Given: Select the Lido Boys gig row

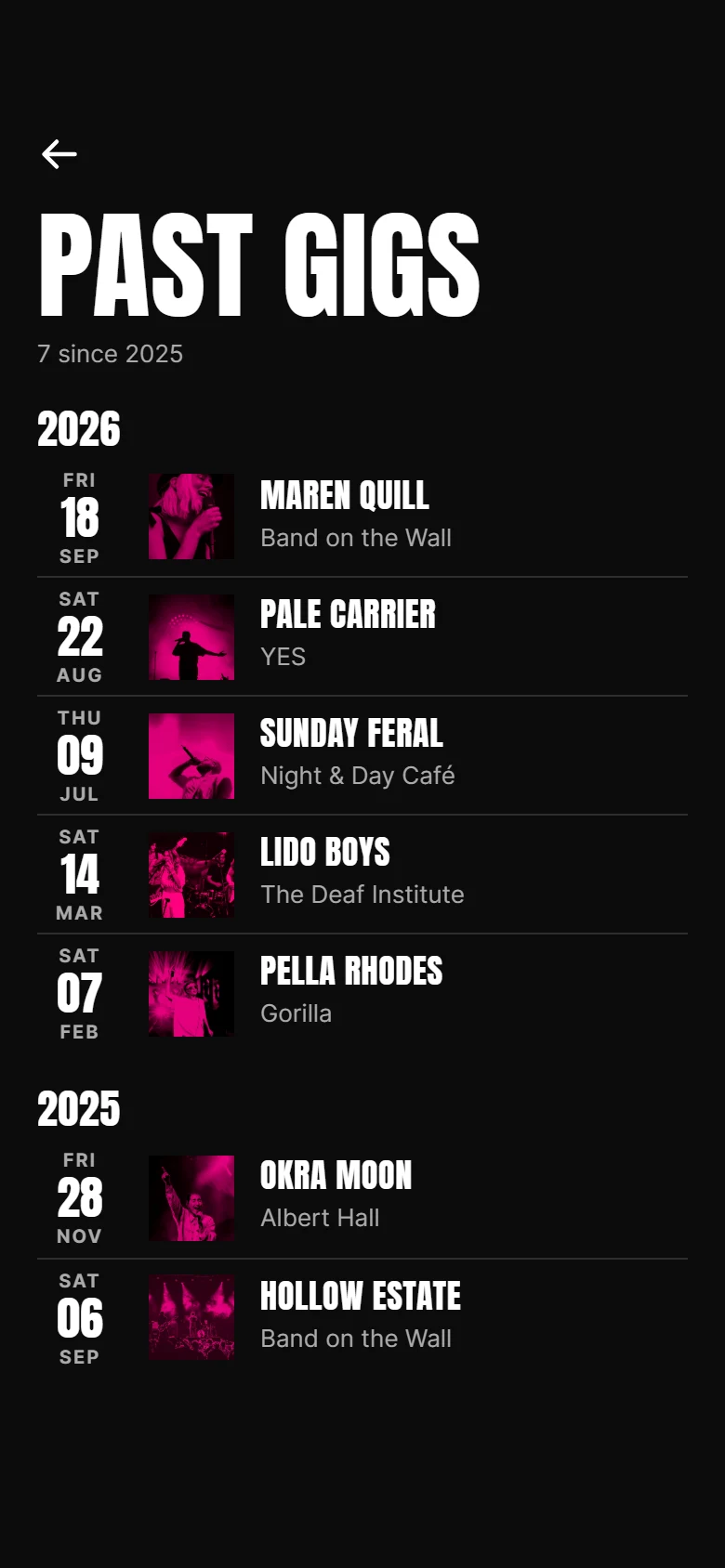Looking at the screenshot, I should pos(362,874).
